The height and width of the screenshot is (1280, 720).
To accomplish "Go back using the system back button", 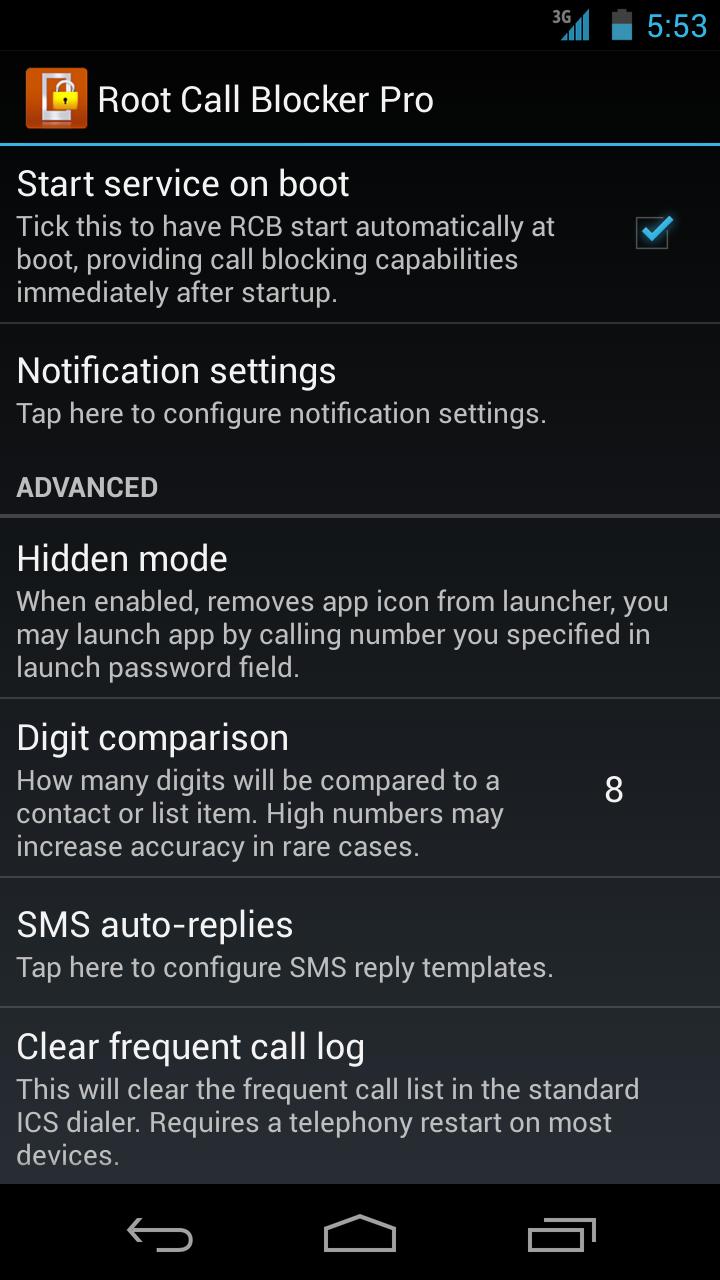I will pyautogui.click(x=160, y=1235).
